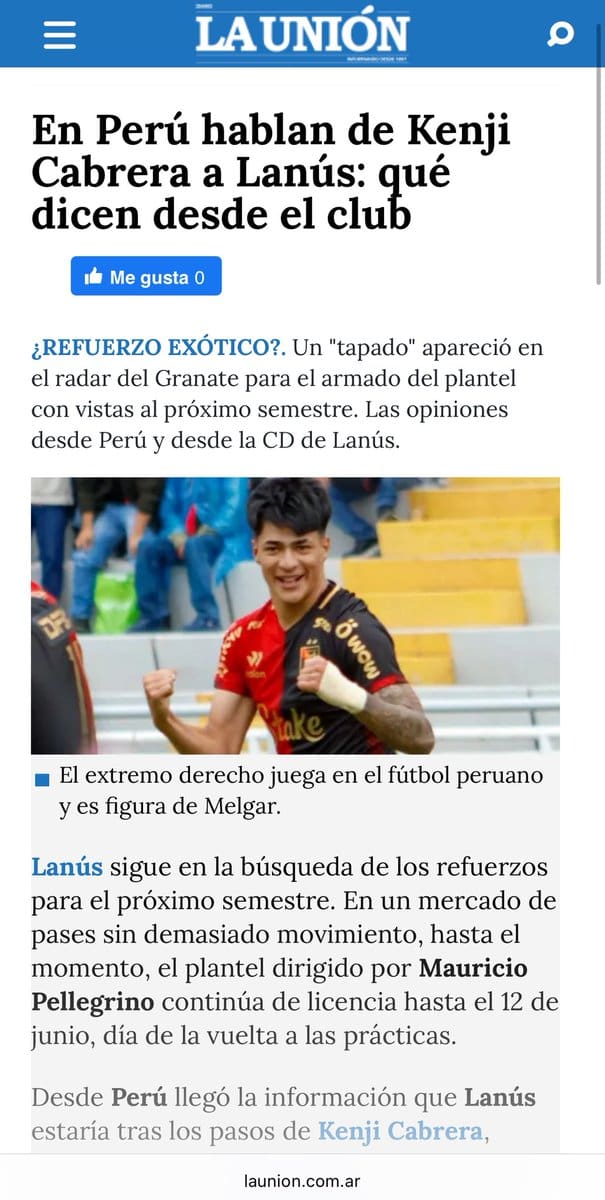Follow the Kenji Cabrera link

click(399, 1132)
